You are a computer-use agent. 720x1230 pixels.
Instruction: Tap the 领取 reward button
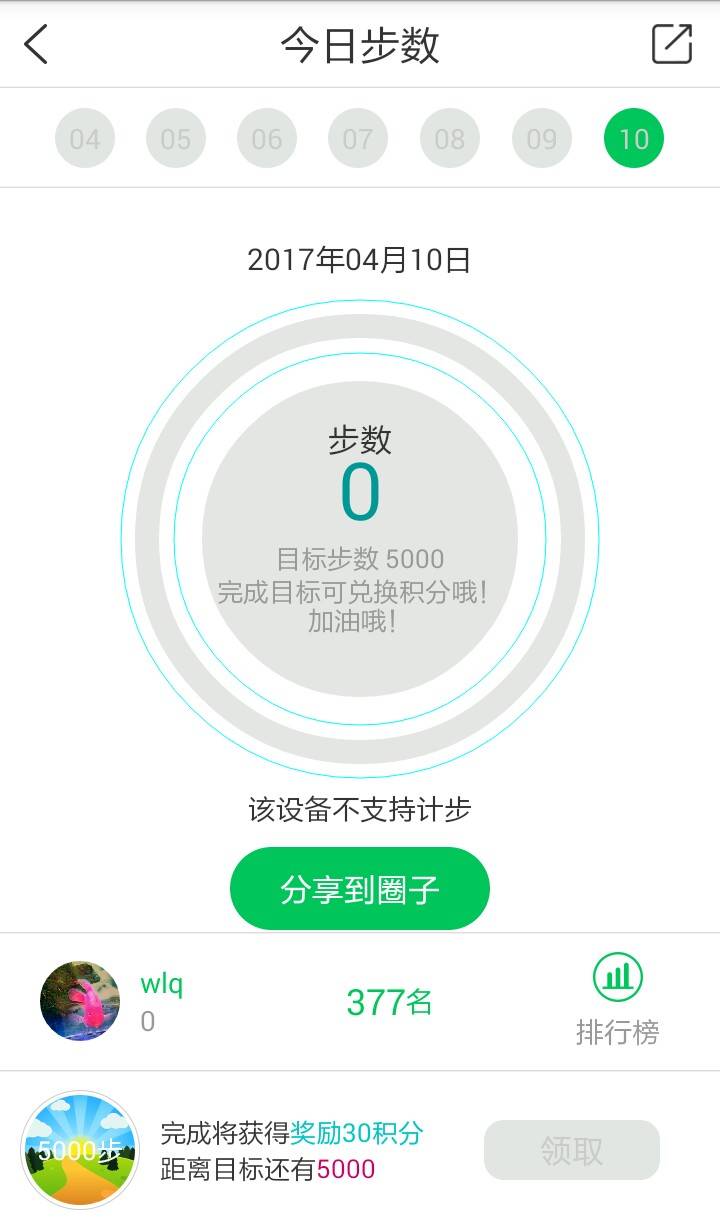pos(572,1150)
